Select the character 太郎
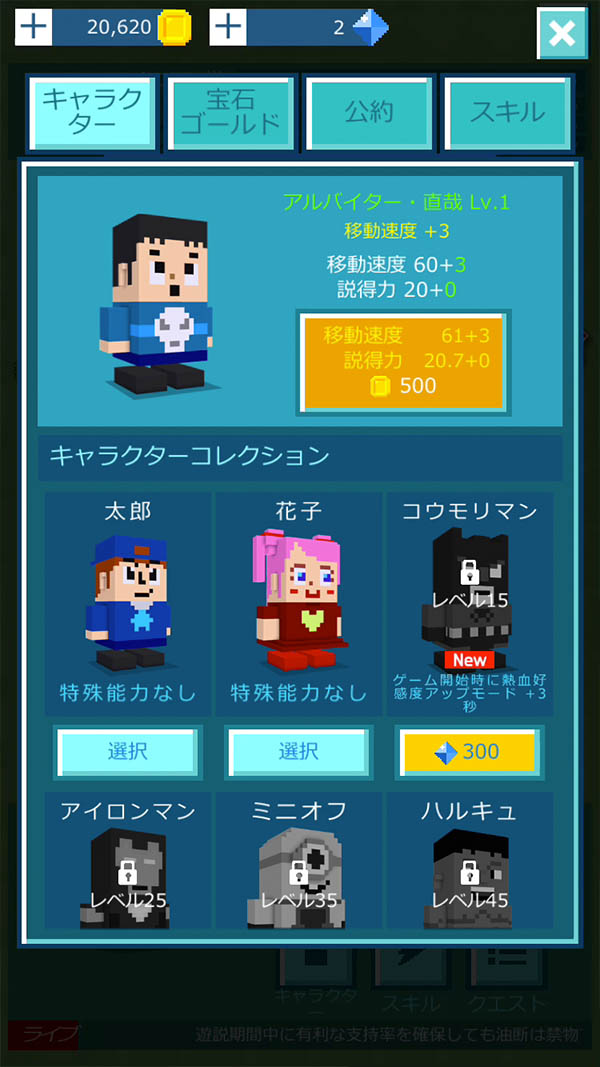 pyautogui.click(x=128, y=752)
